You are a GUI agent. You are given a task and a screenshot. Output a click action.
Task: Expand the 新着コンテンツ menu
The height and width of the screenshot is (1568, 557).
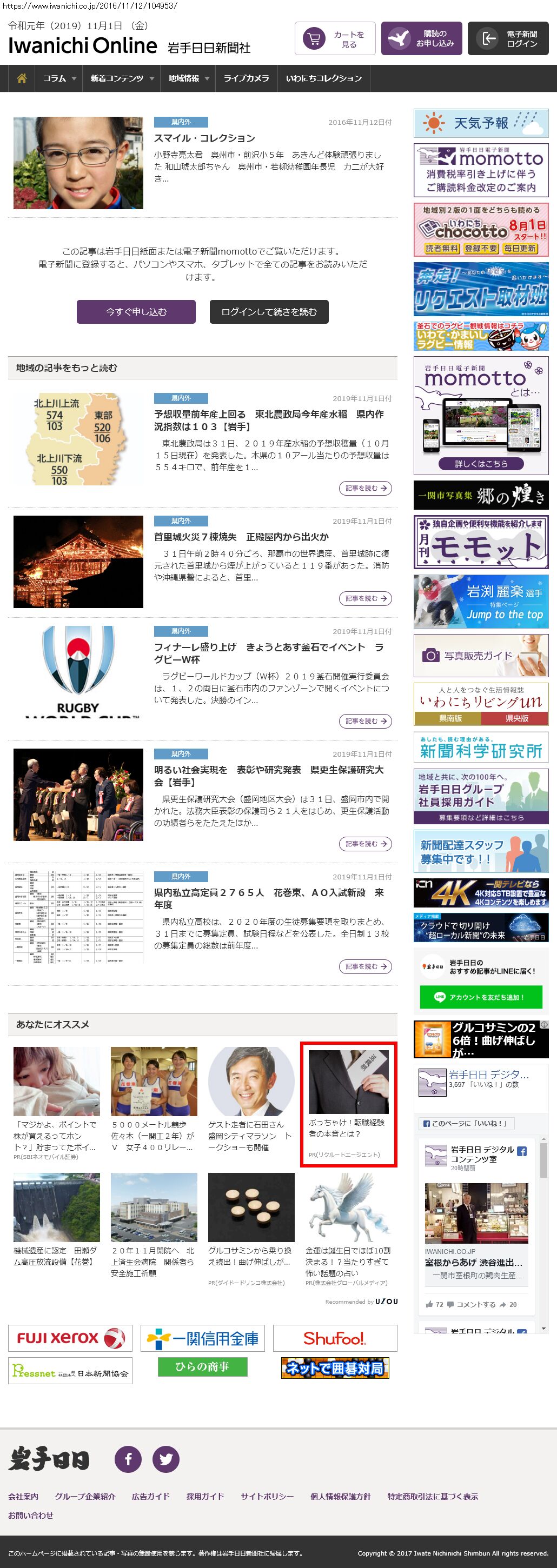[x=122, y=78]
